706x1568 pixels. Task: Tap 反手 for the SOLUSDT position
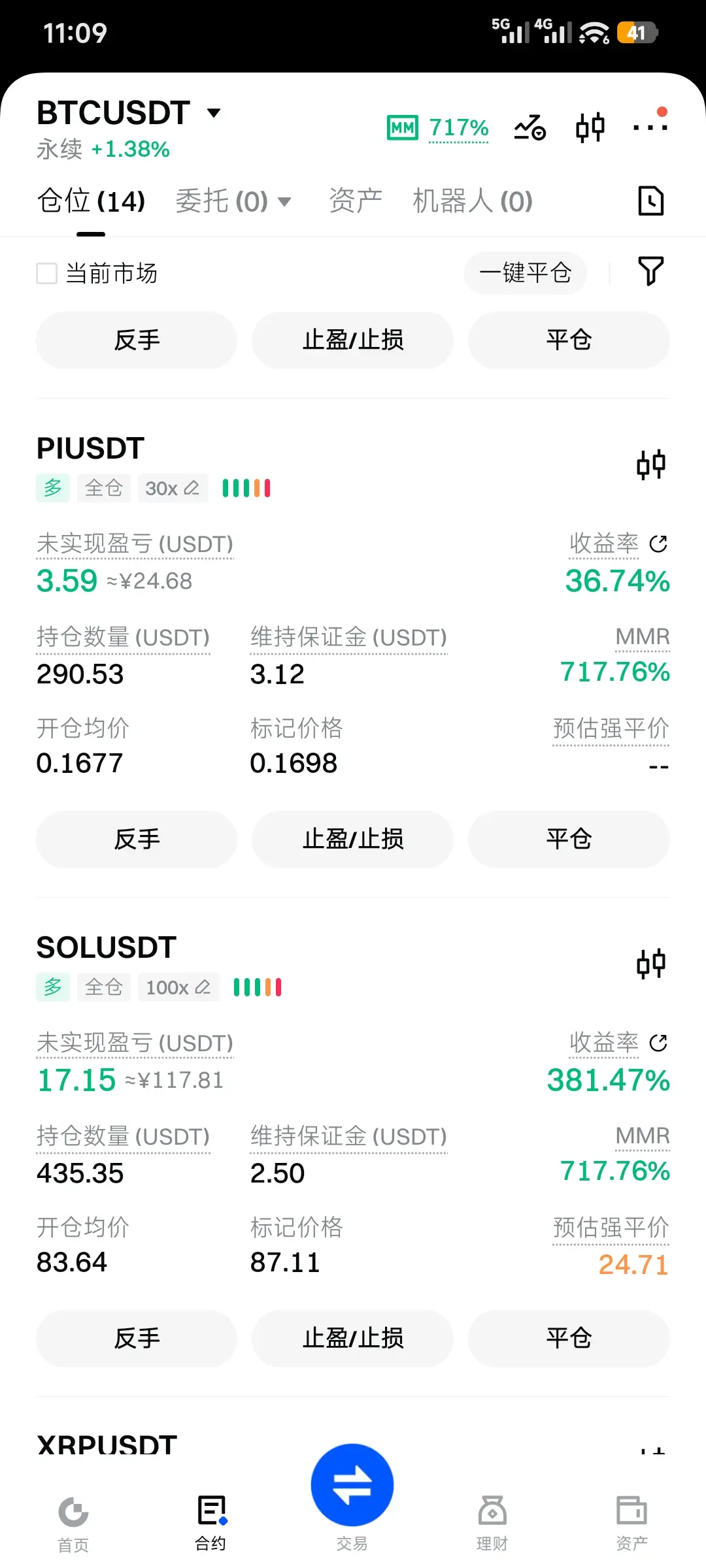(137, 1338)
